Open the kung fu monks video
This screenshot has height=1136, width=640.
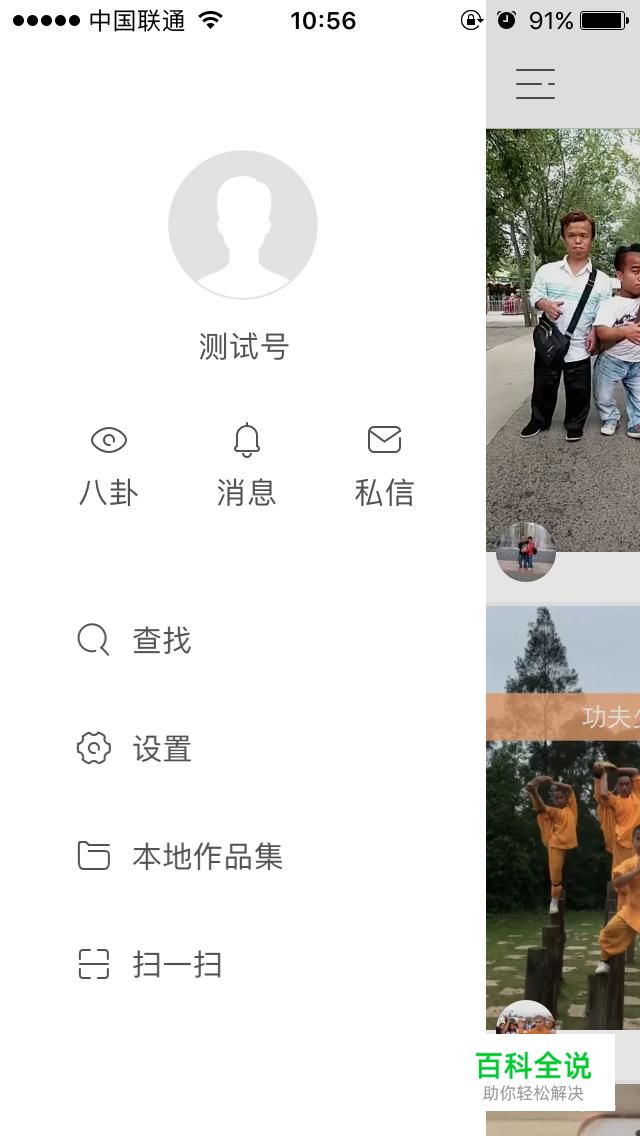(x=563, y=850)
